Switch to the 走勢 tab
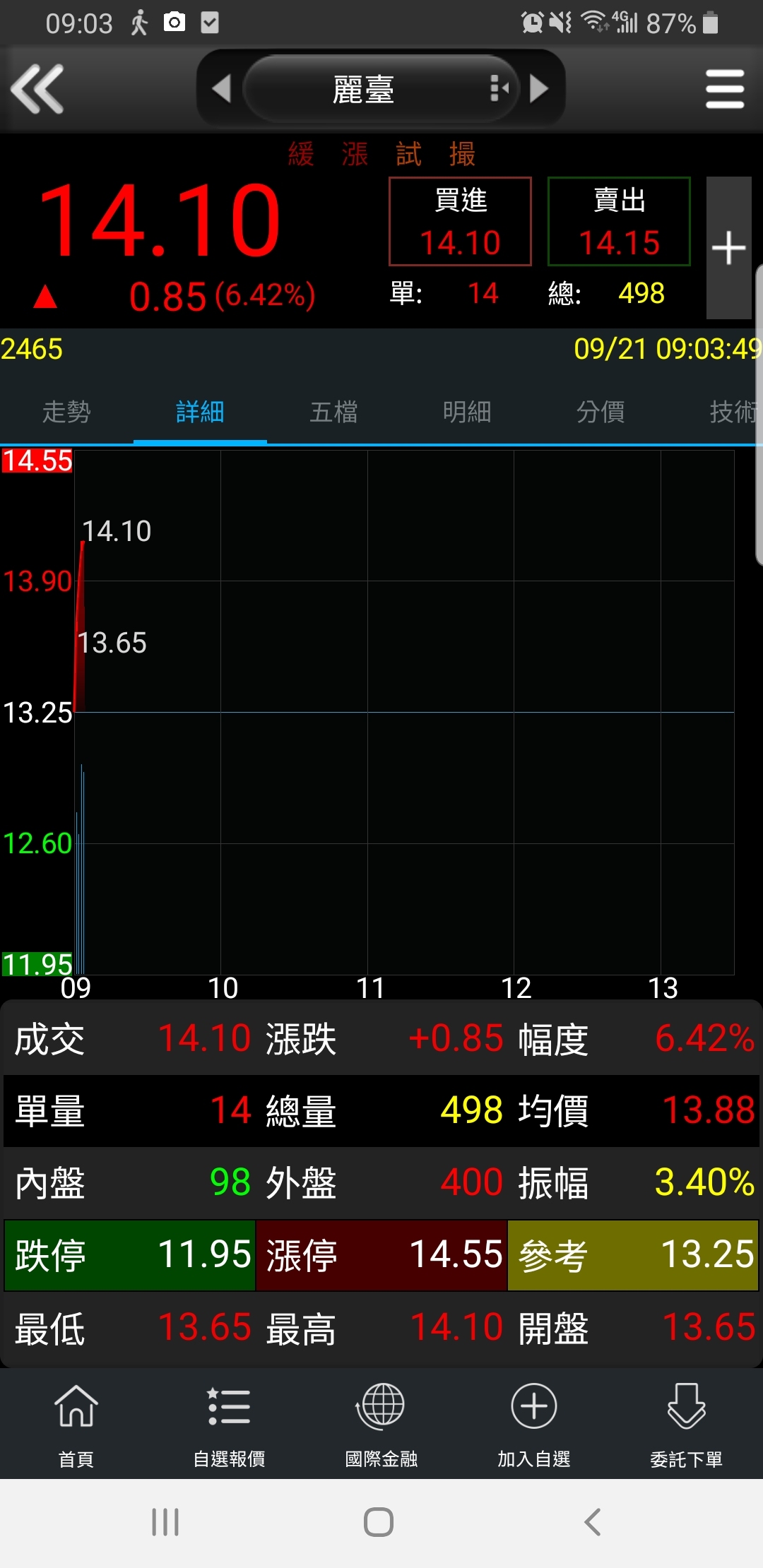The image size is (763, 1568). coord(66,412)
